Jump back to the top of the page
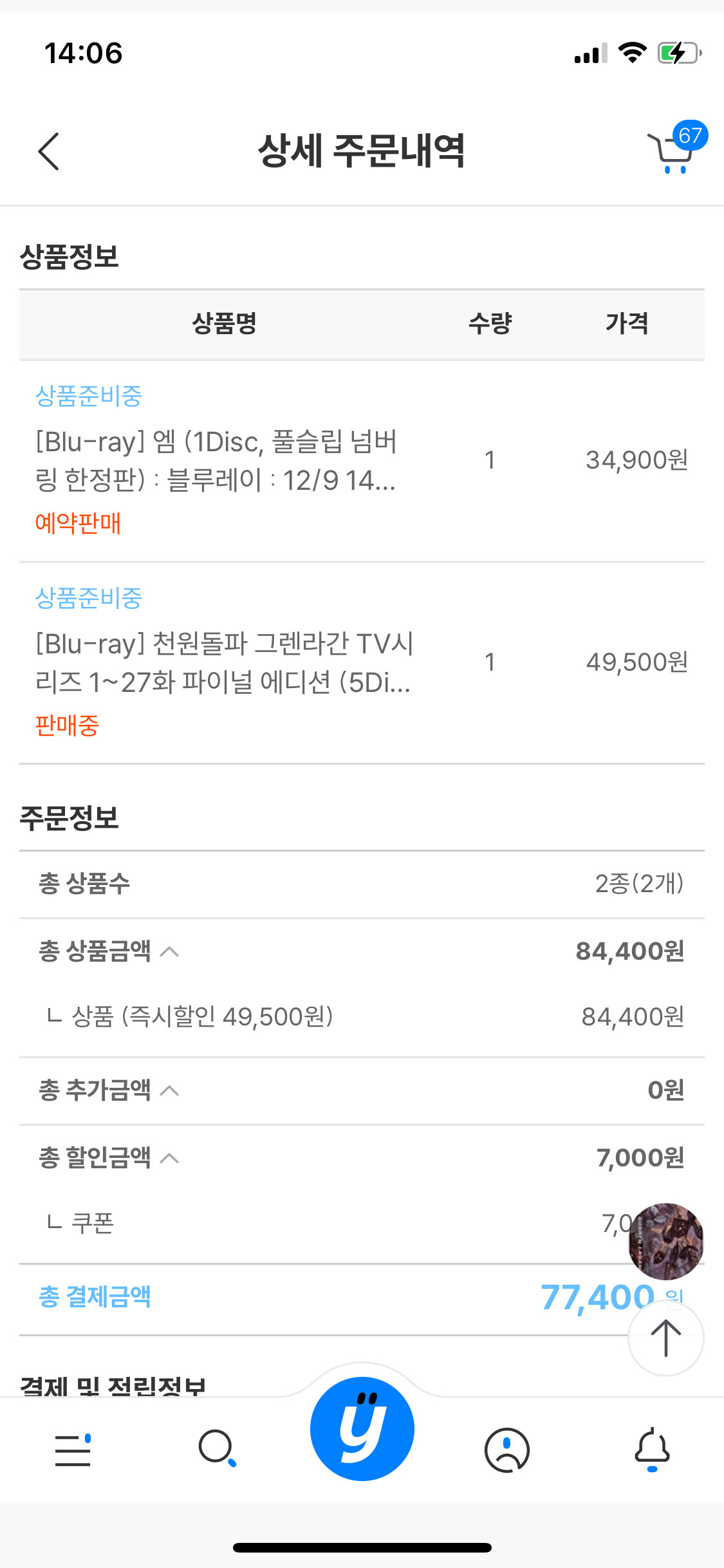Viewport: 724px width, 1568px height. click(665, 1338)
